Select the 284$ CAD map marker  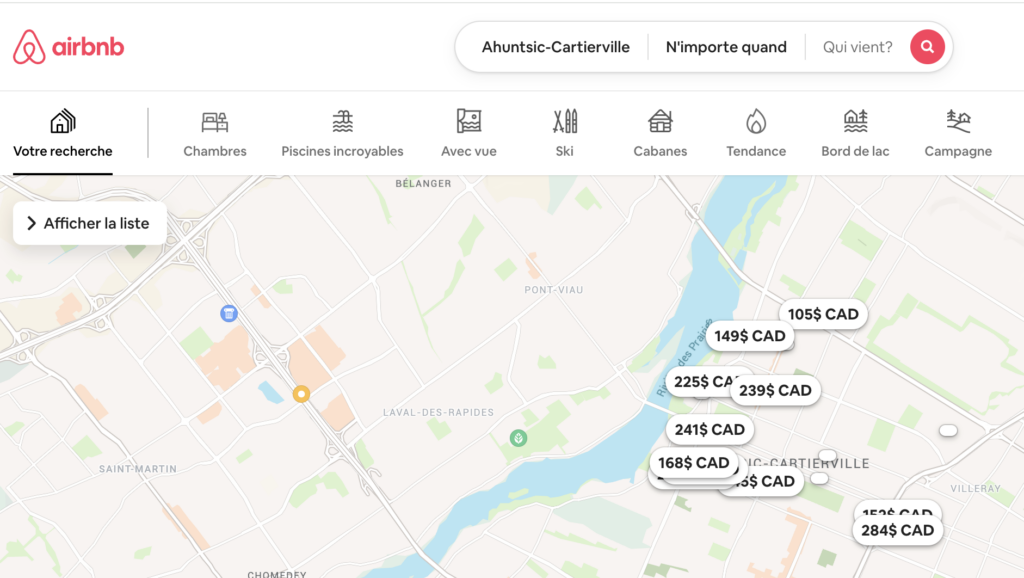point(897,531)
